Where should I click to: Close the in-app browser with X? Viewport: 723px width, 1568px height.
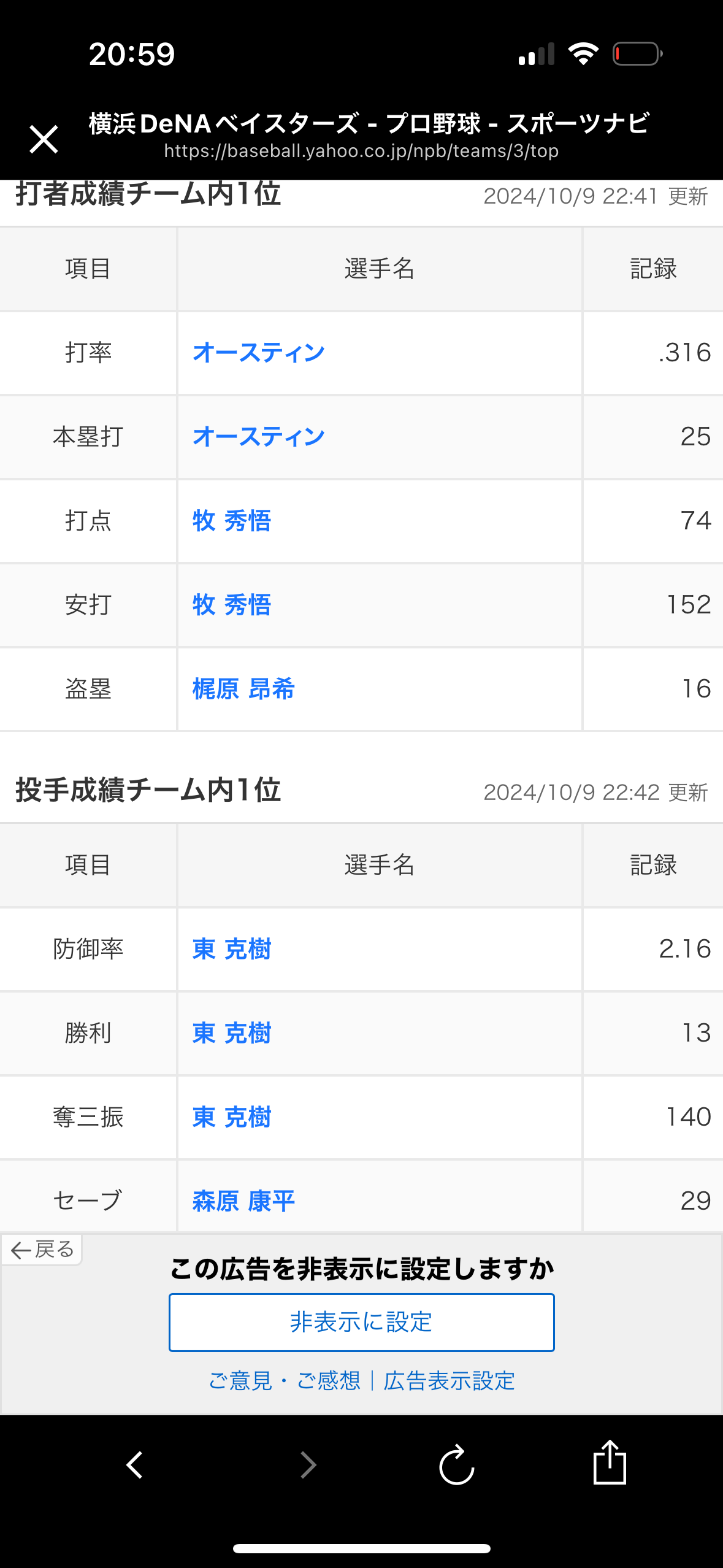44,139
